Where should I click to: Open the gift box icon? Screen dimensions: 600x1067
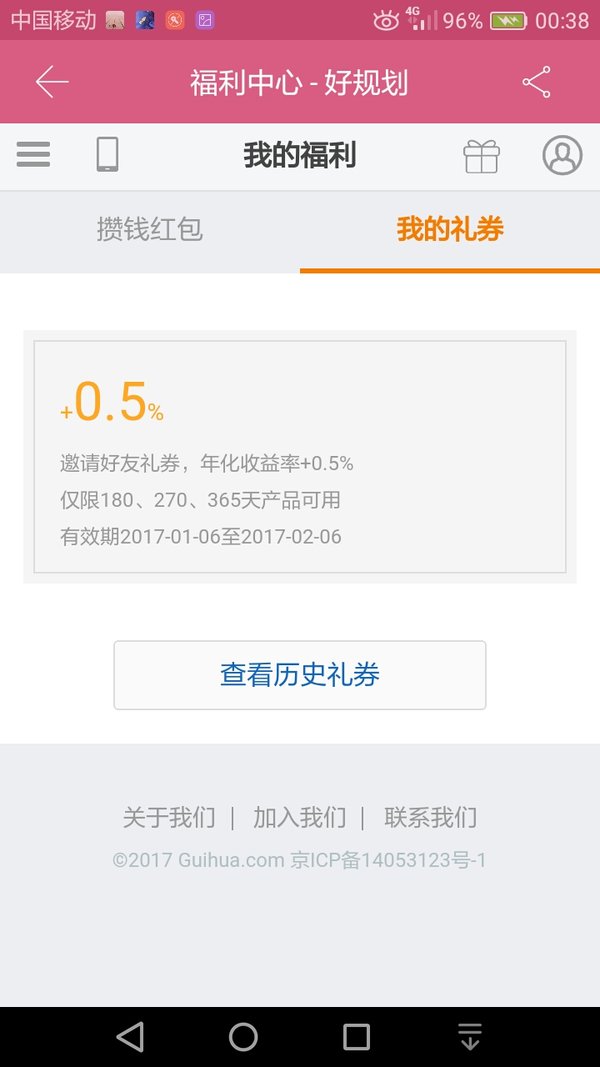(482, 156)
